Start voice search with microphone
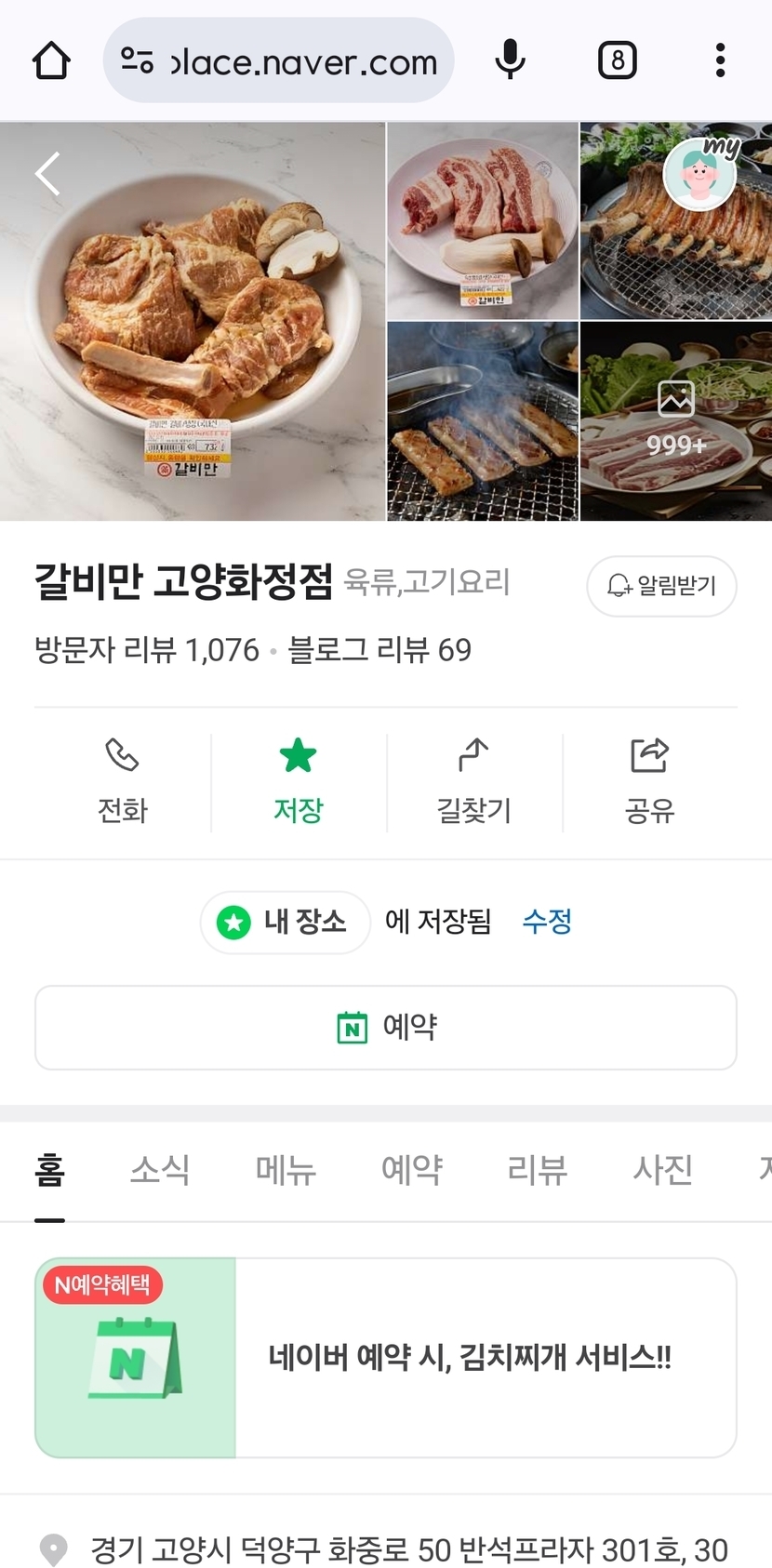The width and height of the screenshot is (772, 1568). 510,61
